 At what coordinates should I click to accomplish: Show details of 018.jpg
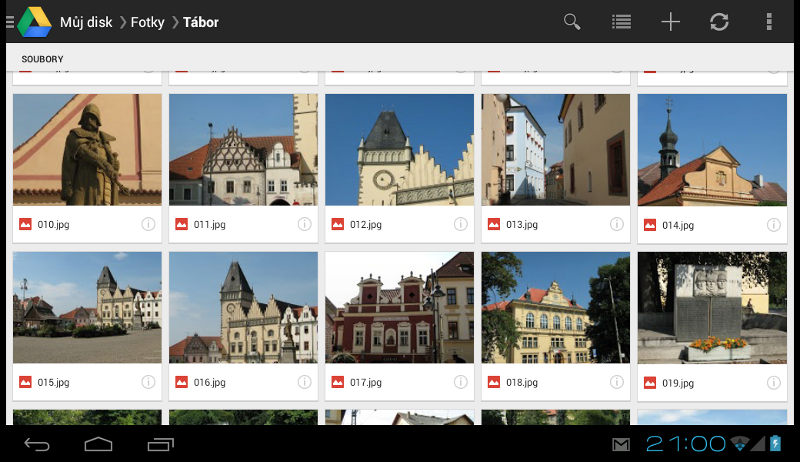[617, 382]
